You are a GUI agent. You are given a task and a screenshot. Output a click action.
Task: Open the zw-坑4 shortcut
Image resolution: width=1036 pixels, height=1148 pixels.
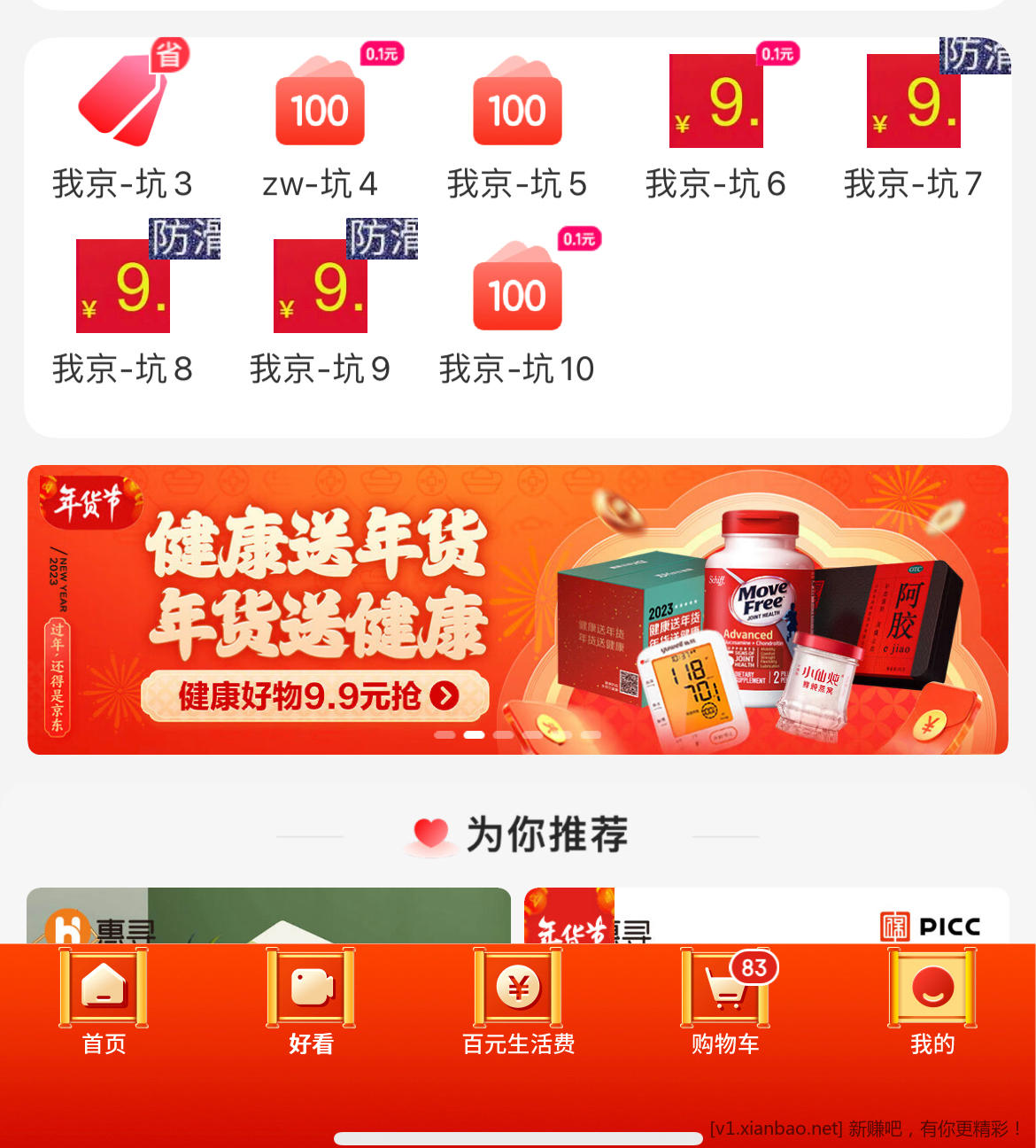(x=320, y=124)
